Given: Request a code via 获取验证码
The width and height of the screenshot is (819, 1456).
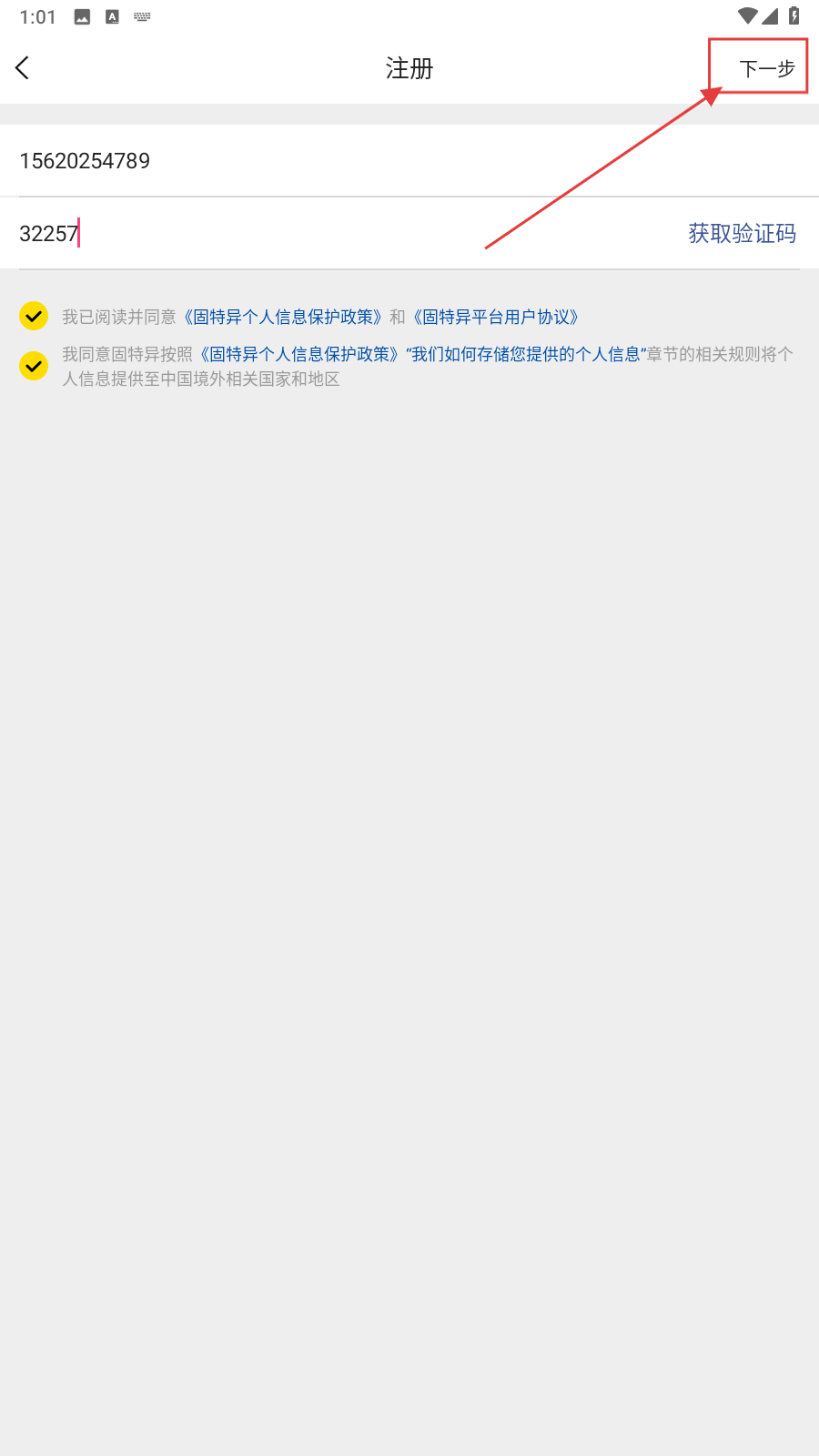Looking at the screenshot, I should pyautogui.click(x=742, y=234).
